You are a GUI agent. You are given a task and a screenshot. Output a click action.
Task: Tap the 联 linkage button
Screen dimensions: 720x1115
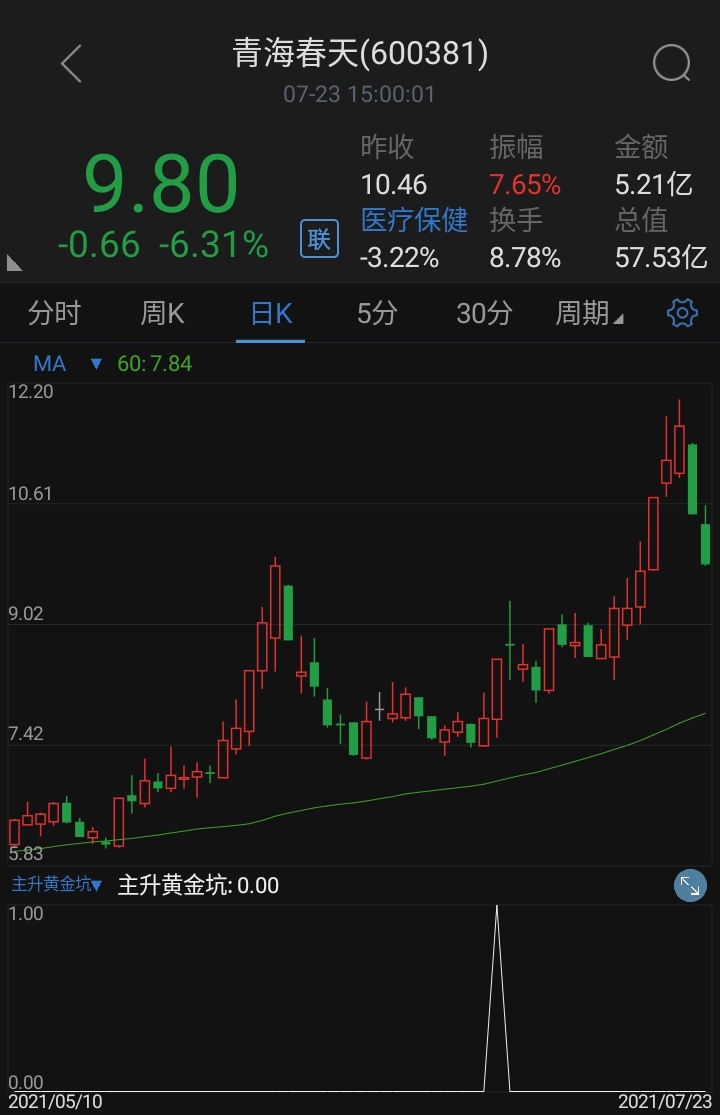319,240
